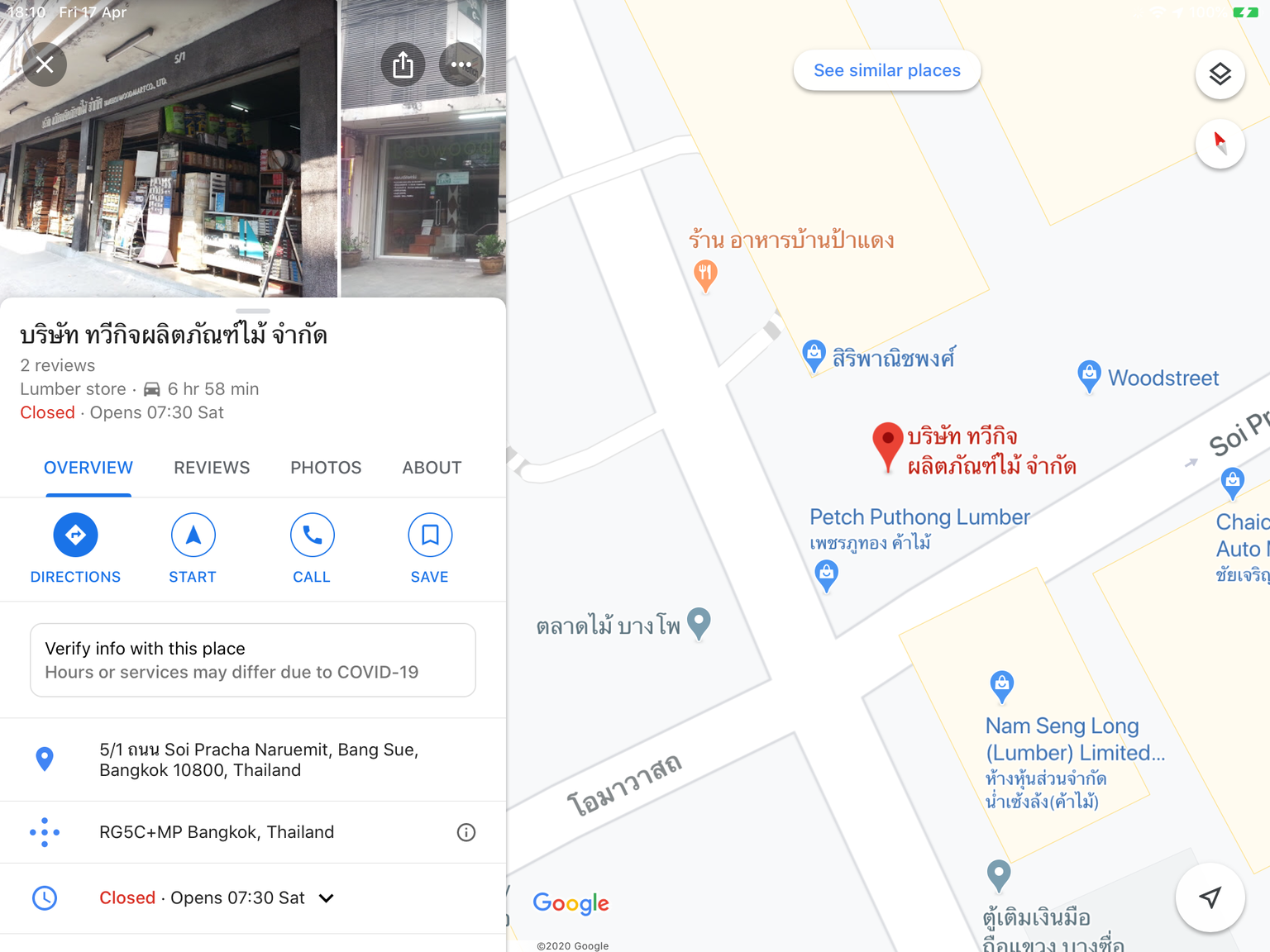
Task: Center map on my location
Action: [x=1210, y=897]
